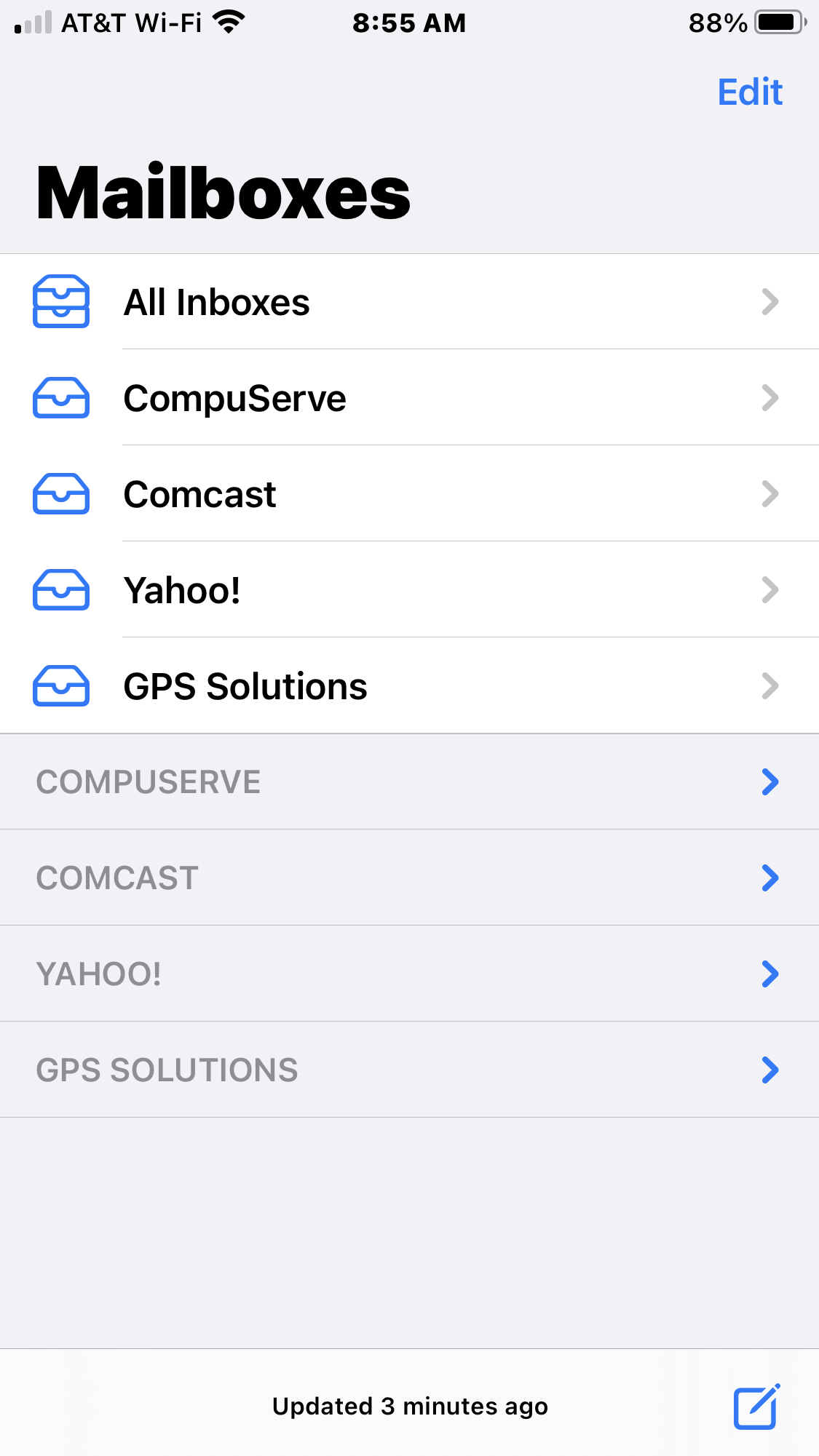
Task: Click the All Inboxes mail tray icon
Action: [62, 303]
